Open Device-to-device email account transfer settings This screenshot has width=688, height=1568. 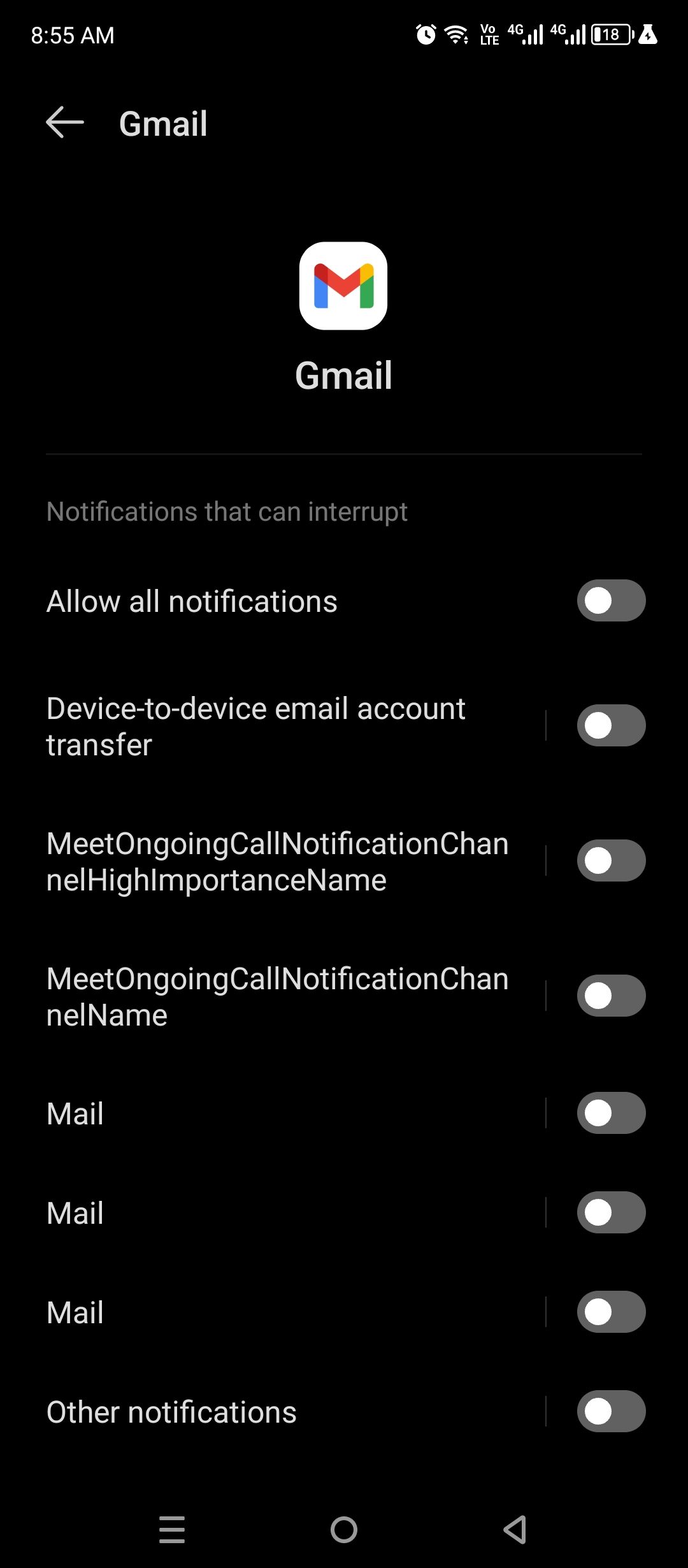pos(256,727)
